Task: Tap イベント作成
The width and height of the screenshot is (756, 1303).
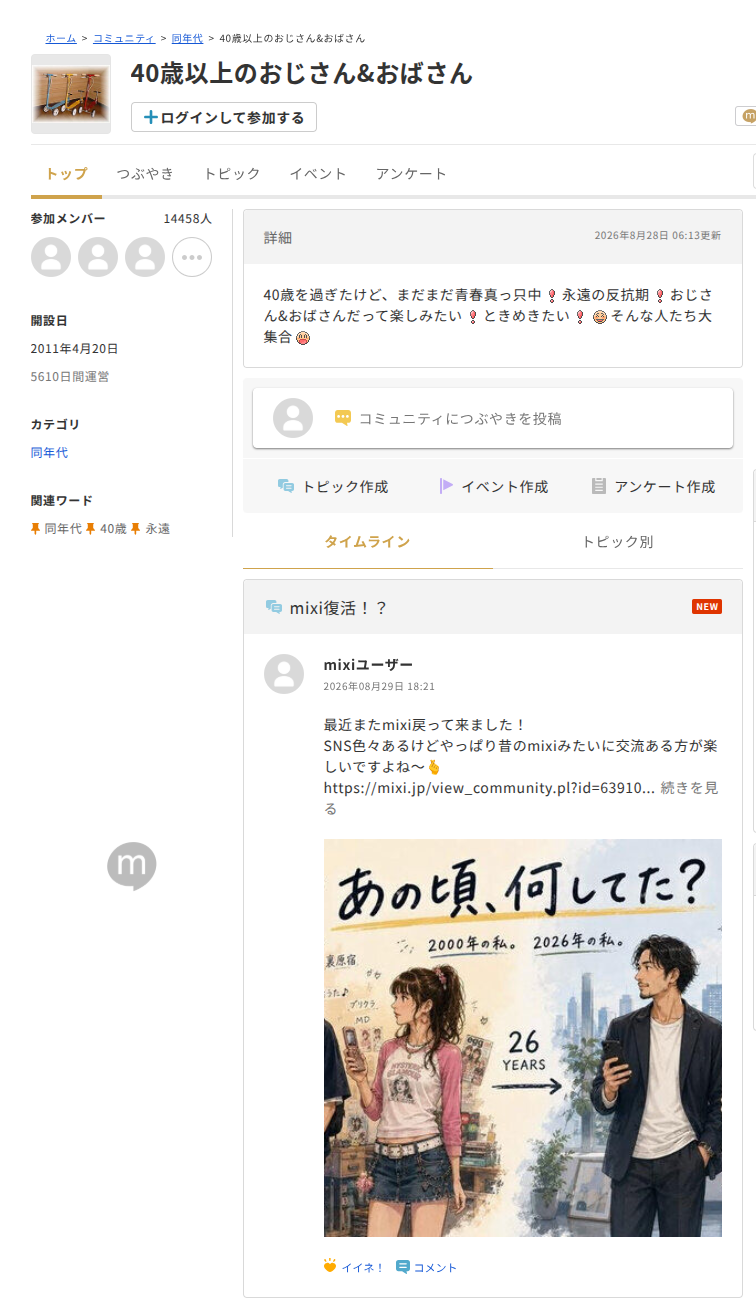Action: [494, 487]
